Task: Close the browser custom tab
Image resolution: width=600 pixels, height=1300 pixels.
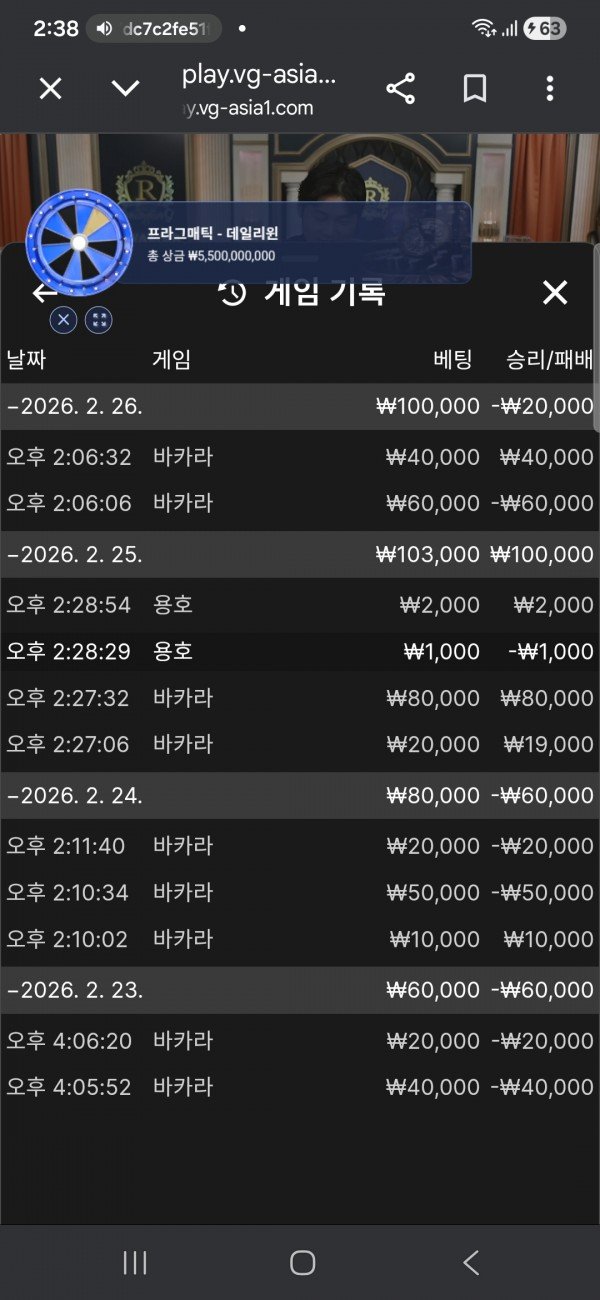Action: (50, 89)
